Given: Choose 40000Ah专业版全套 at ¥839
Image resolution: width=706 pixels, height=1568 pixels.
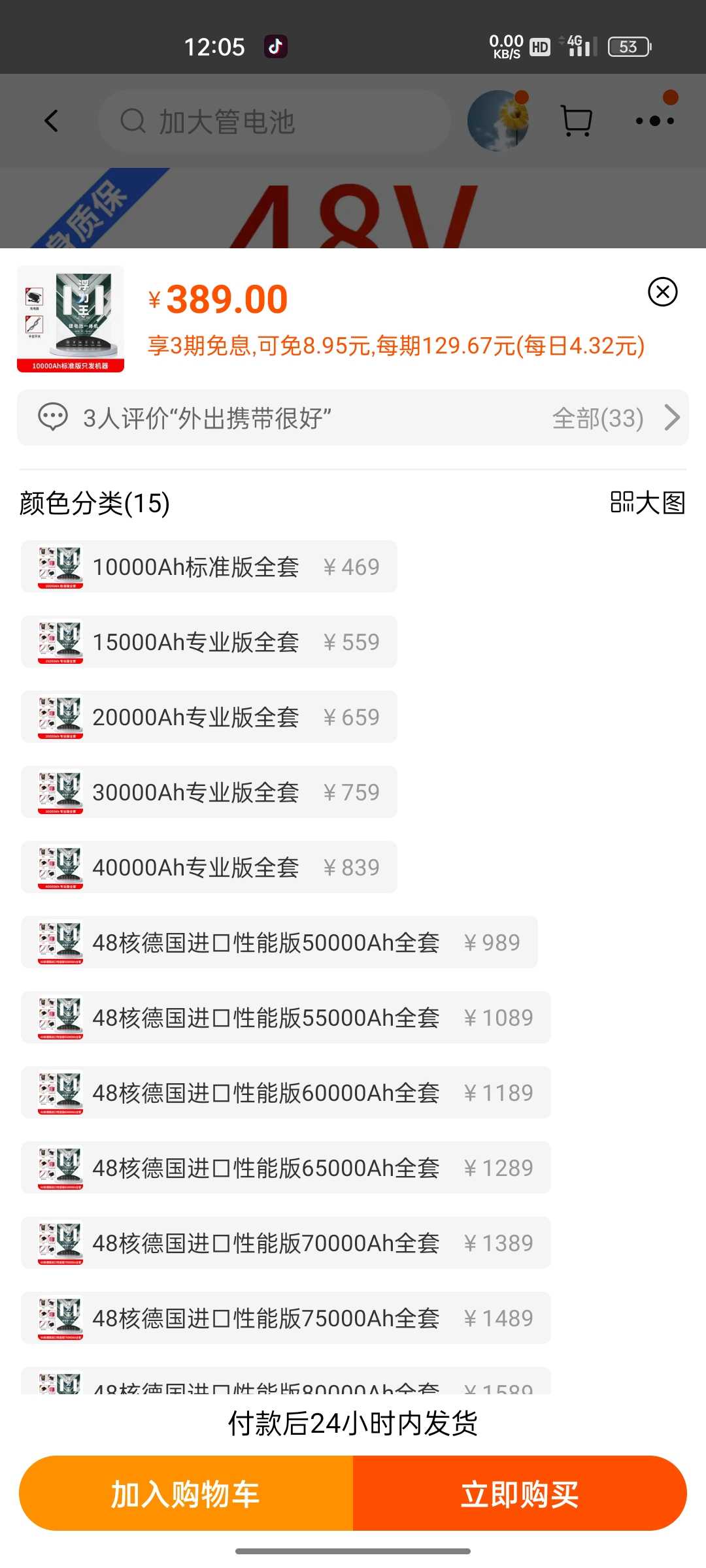Looking at the screenshot, I should 209,867.
